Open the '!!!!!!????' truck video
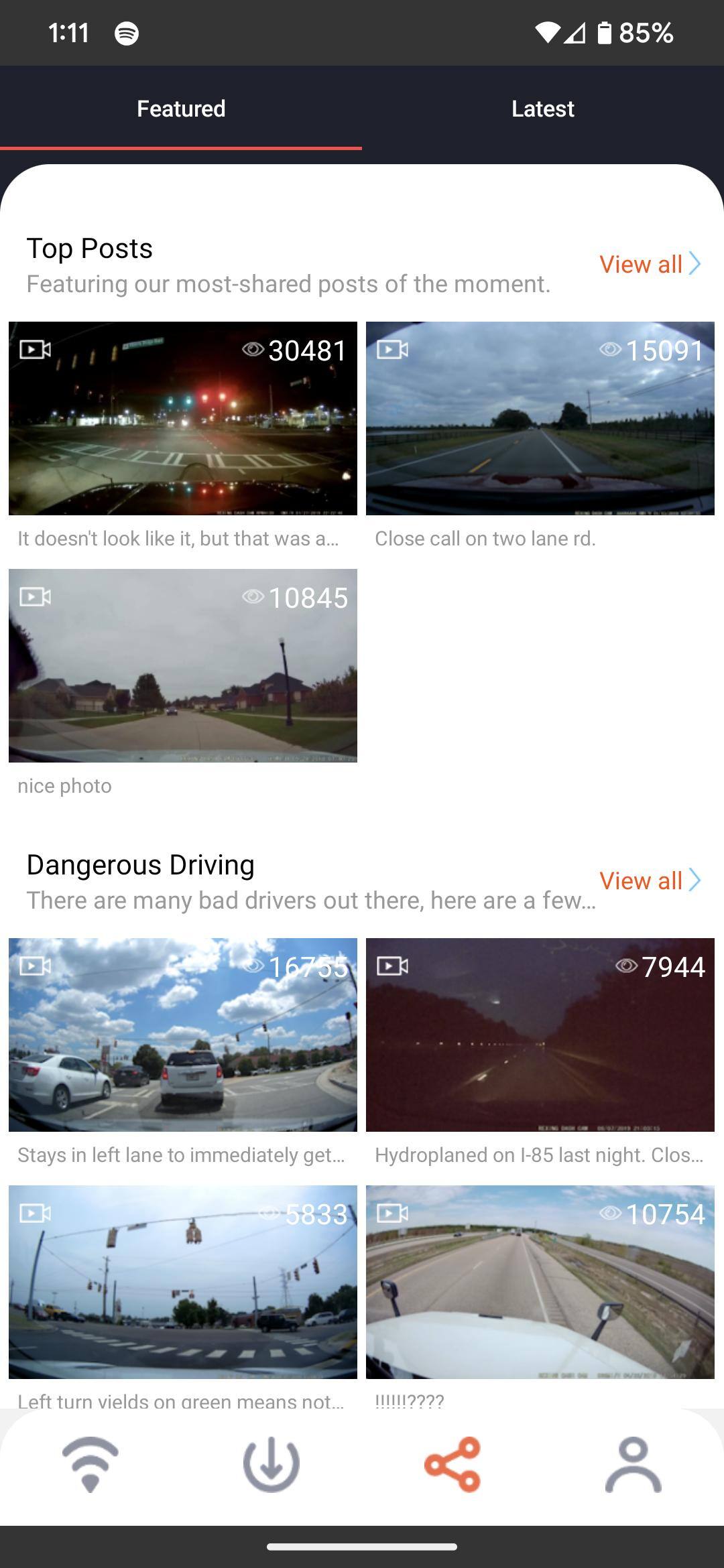 540,1281
